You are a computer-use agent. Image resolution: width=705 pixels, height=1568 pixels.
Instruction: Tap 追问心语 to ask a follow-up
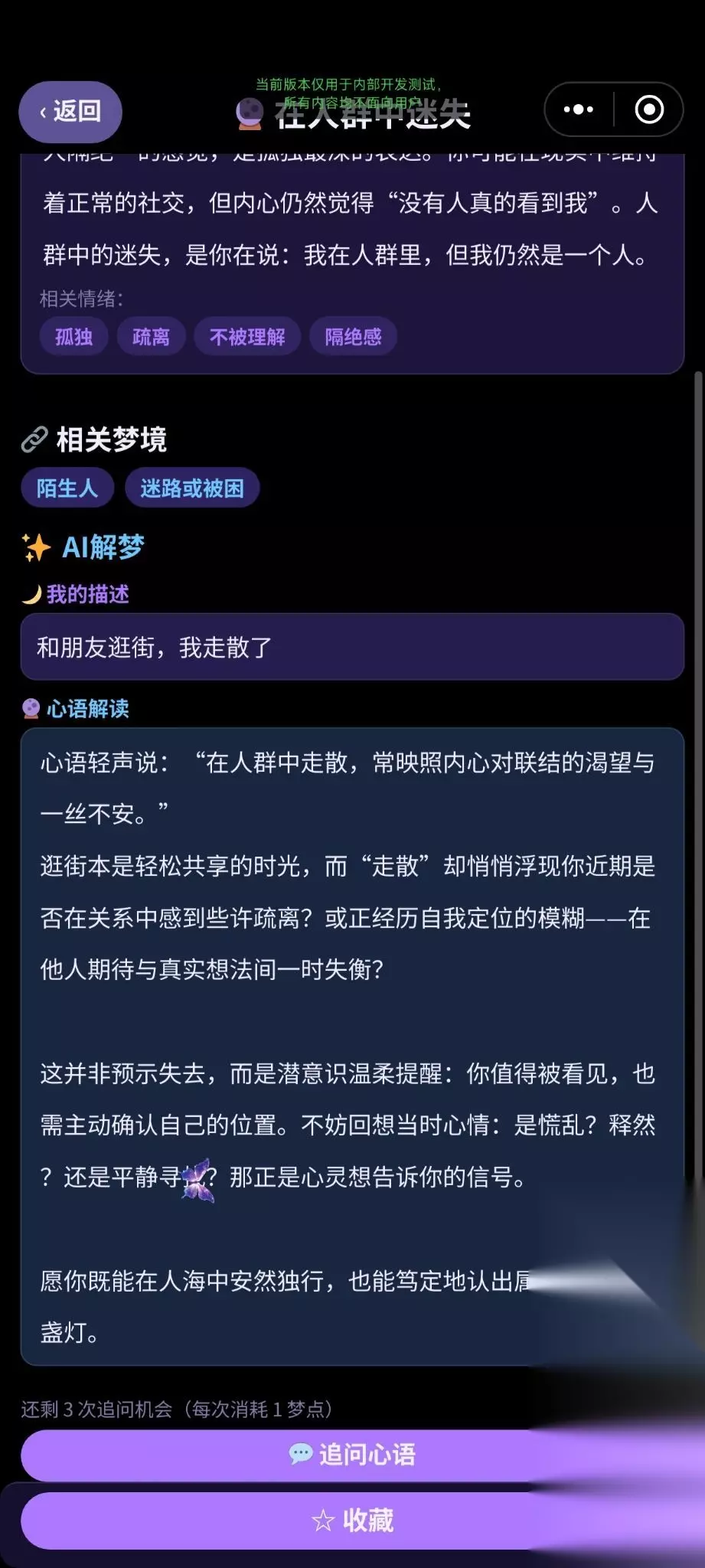coord(352,1455)
